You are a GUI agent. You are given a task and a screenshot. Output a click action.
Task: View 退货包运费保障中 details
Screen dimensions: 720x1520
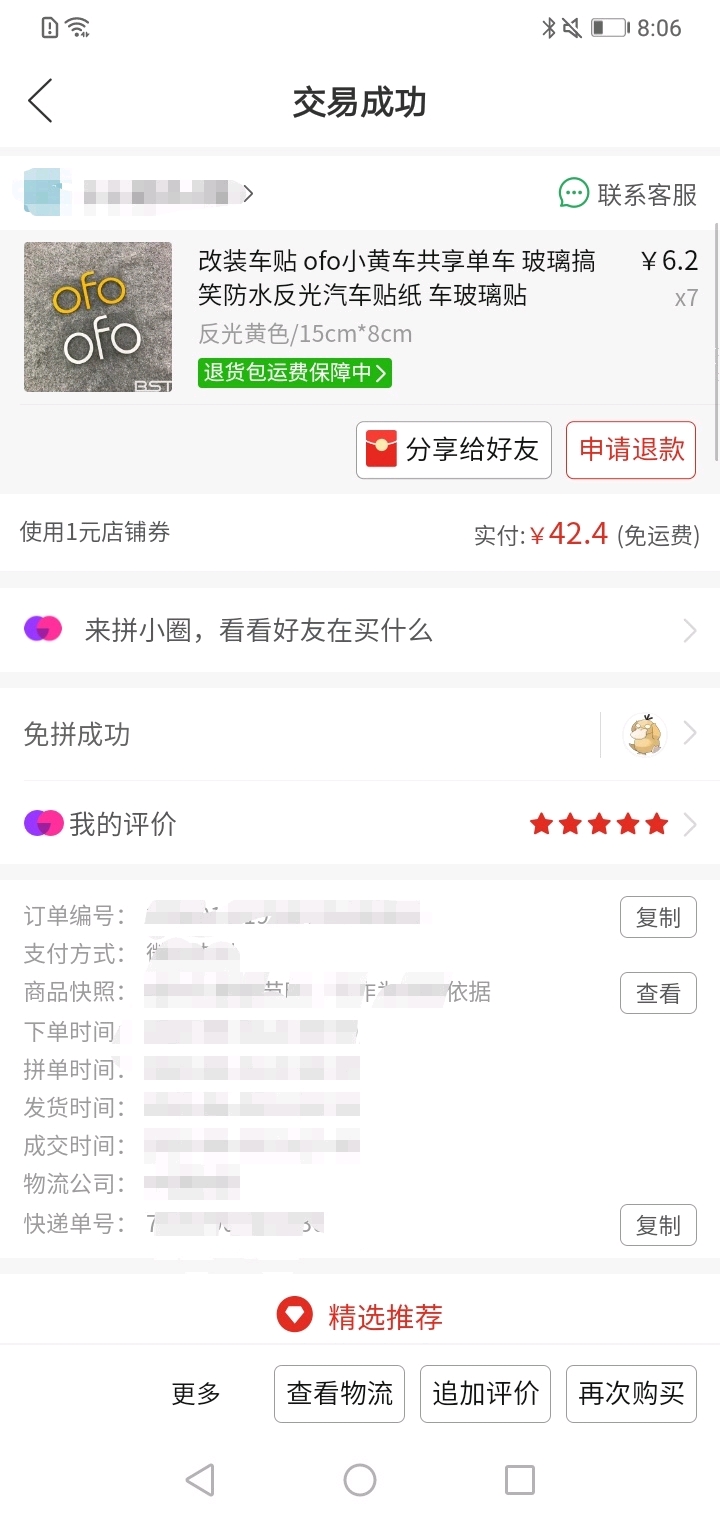pyautogui.click(x=294, y=373)
